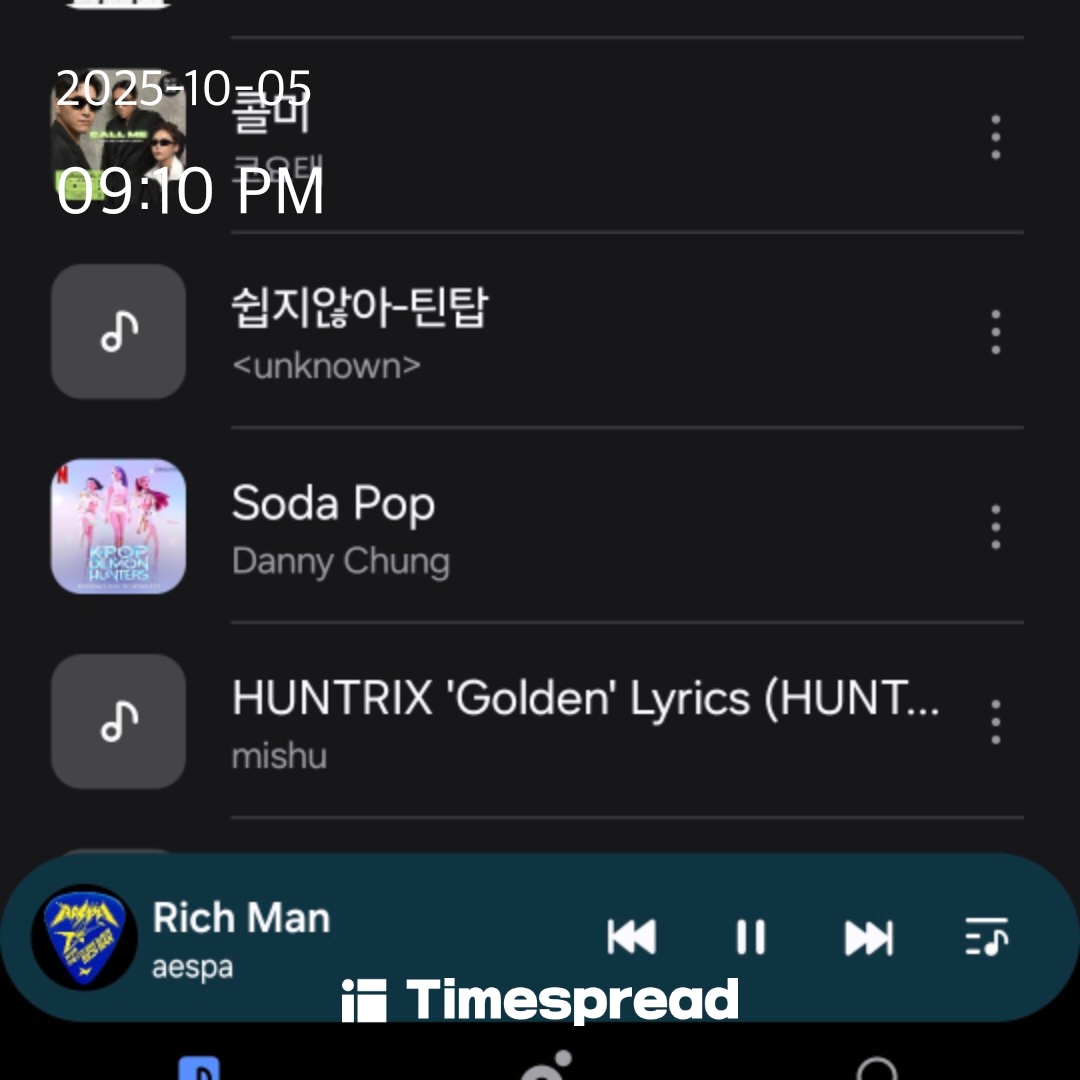This screenshot has width=1080, height=1080.
Task: Open more options for HUNTRIX 'Golden' Lyrics
Action: (995, 722)
